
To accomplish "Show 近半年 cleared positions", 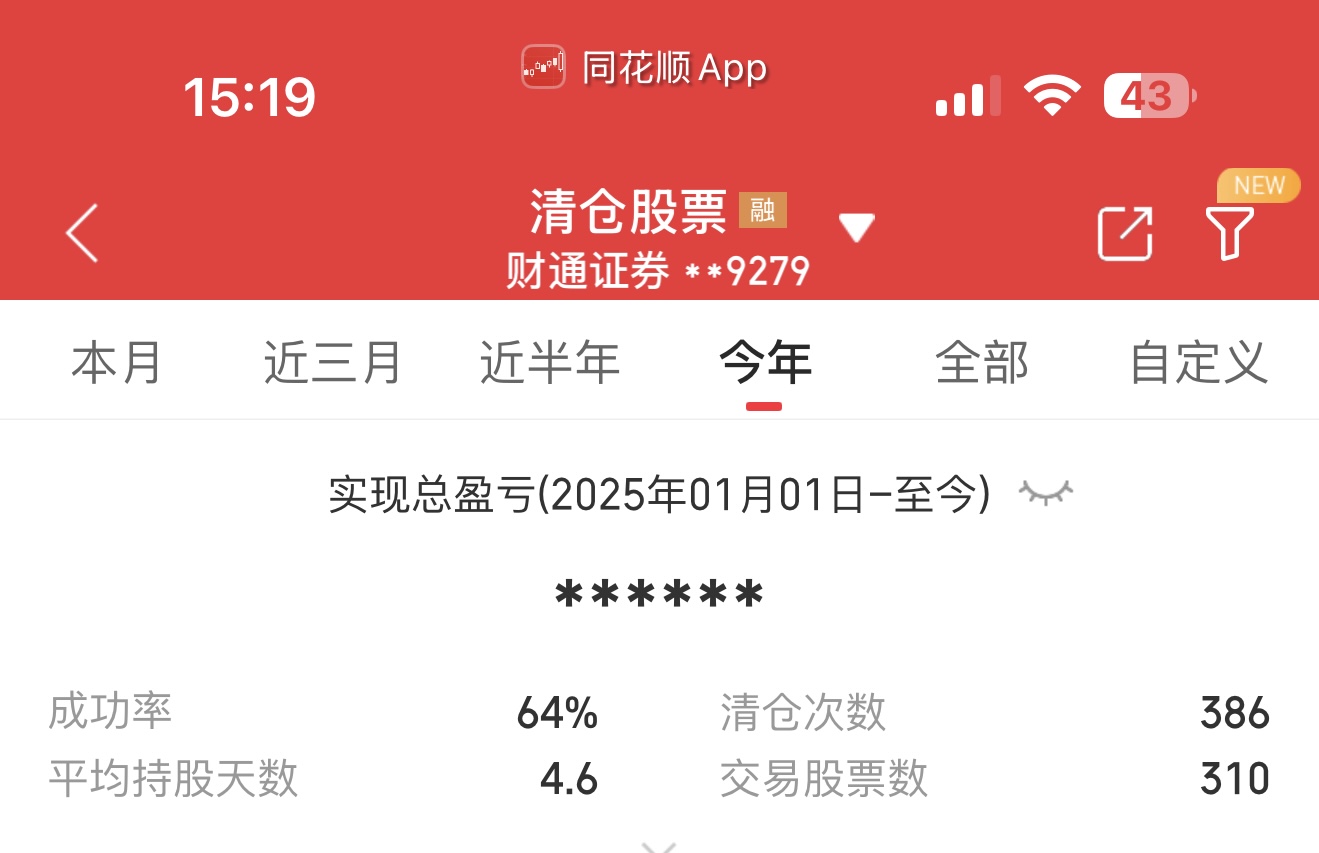I will [549, 362].
